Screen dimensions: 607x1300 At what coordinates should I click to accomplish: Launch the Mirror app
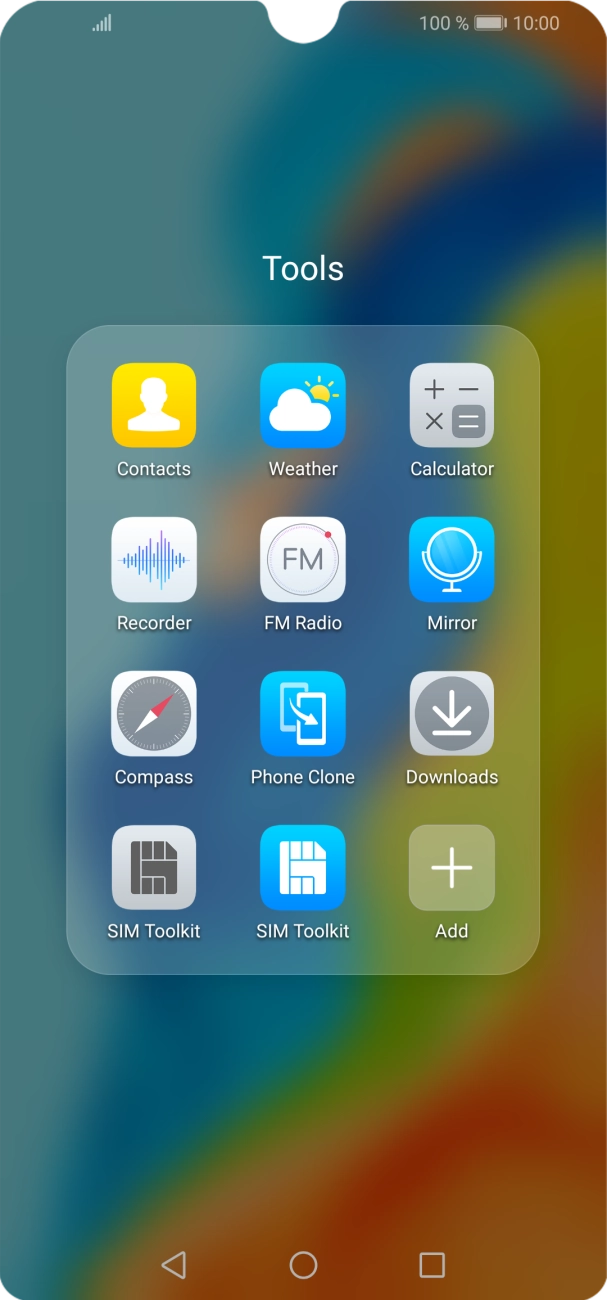coord(452,559)
